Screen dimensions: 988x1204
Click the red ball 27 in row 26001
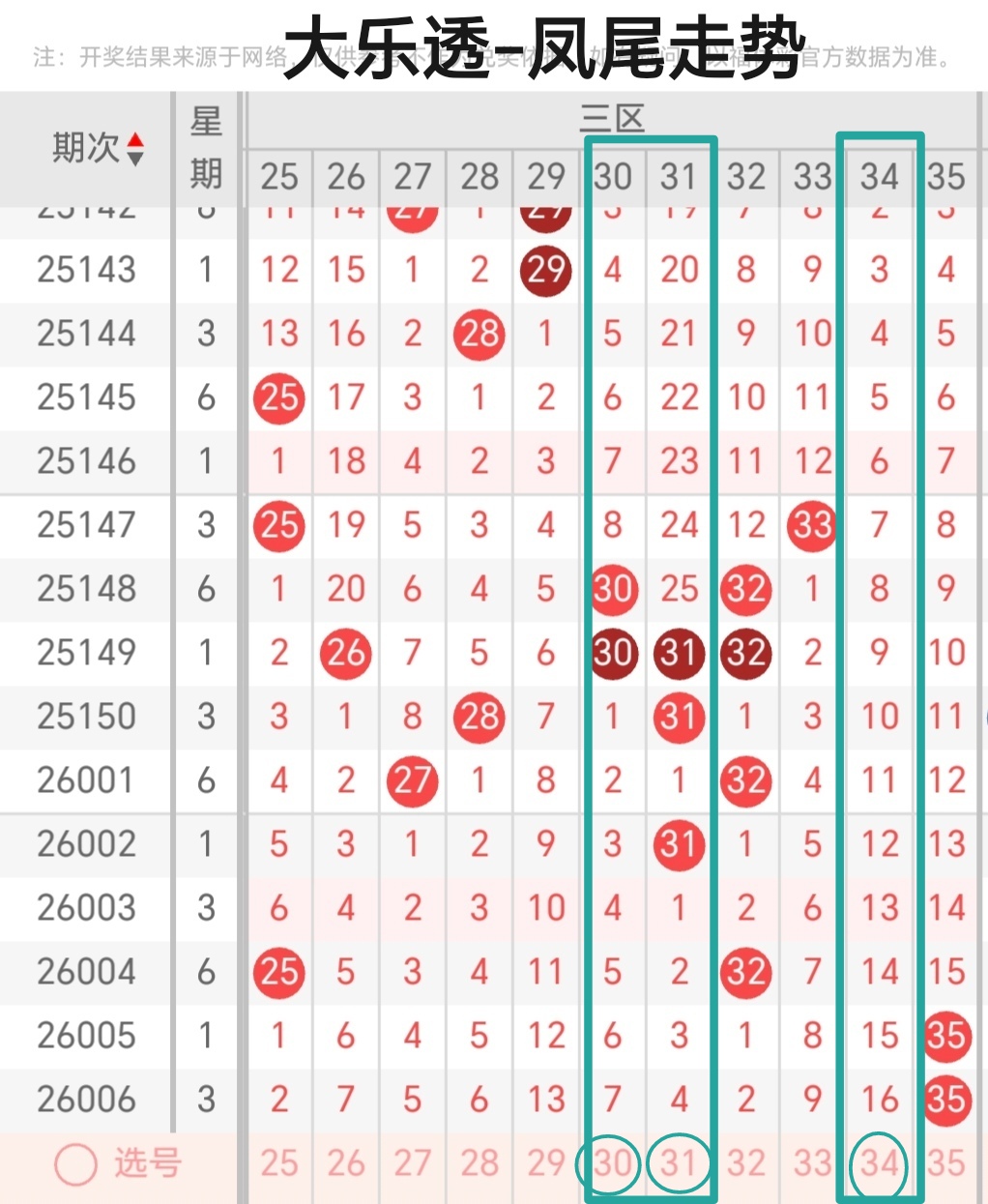412,780
